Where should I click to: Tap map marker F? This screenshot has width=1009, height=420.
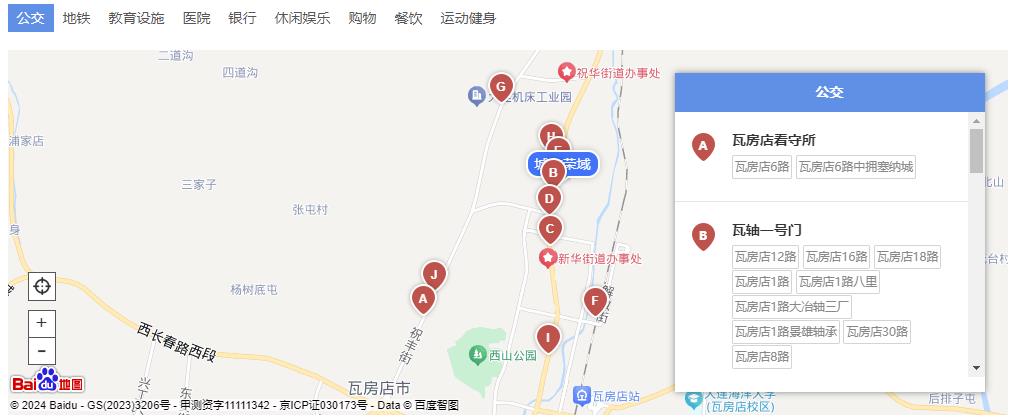tap(595, 299)
